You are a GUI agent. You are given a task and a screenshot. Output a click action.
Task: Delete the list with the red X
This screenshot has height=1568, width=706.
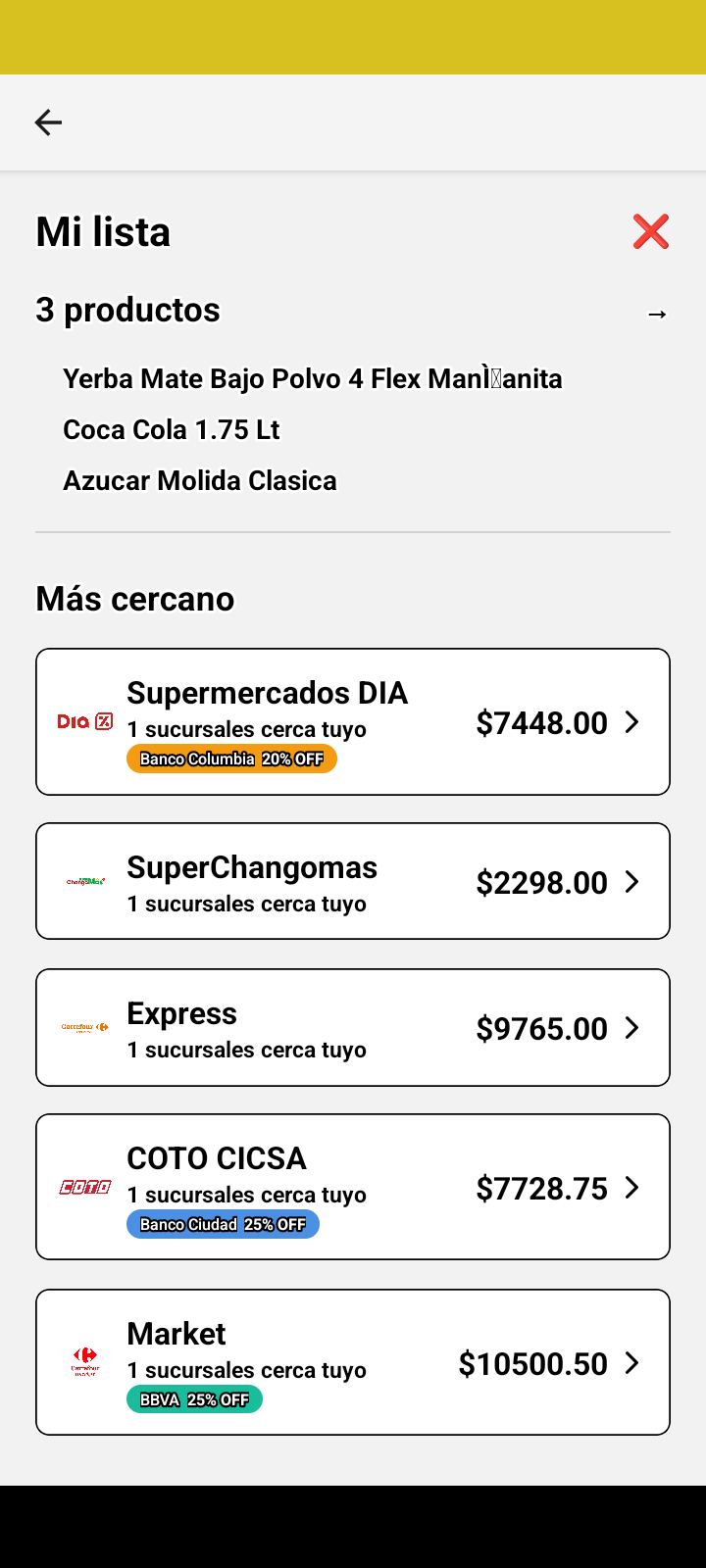pyautogui.click(x=651, y=232)
